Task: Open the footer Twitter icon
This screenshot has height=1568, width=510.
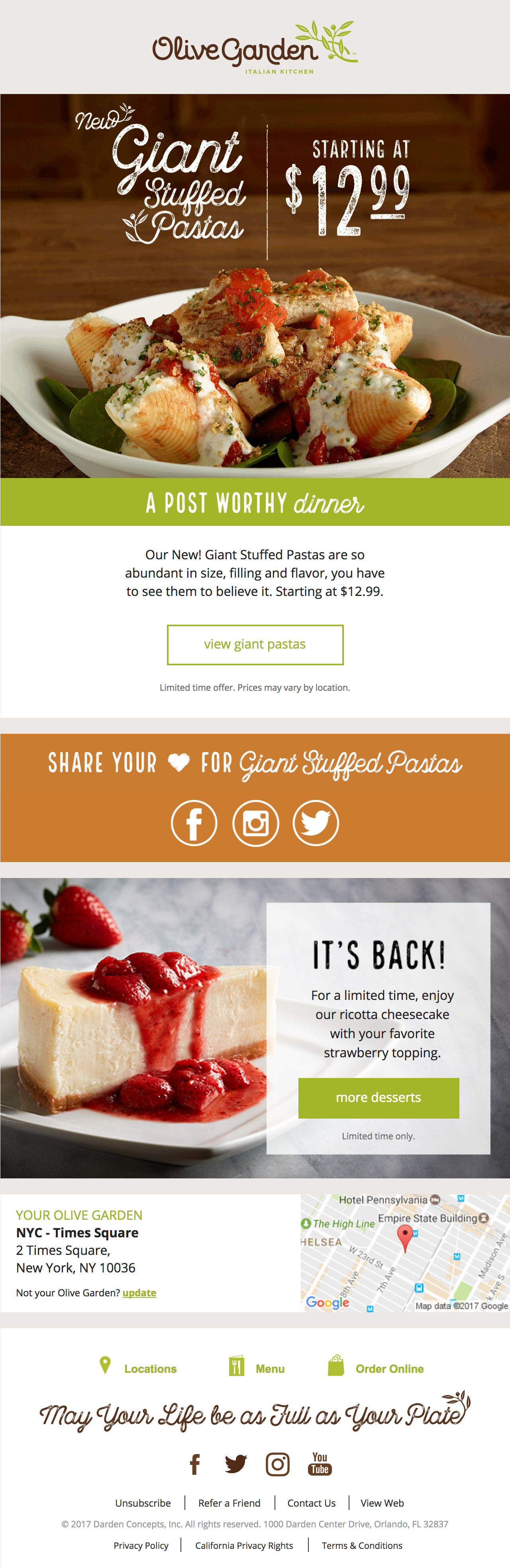Action: coord(235,1464)
